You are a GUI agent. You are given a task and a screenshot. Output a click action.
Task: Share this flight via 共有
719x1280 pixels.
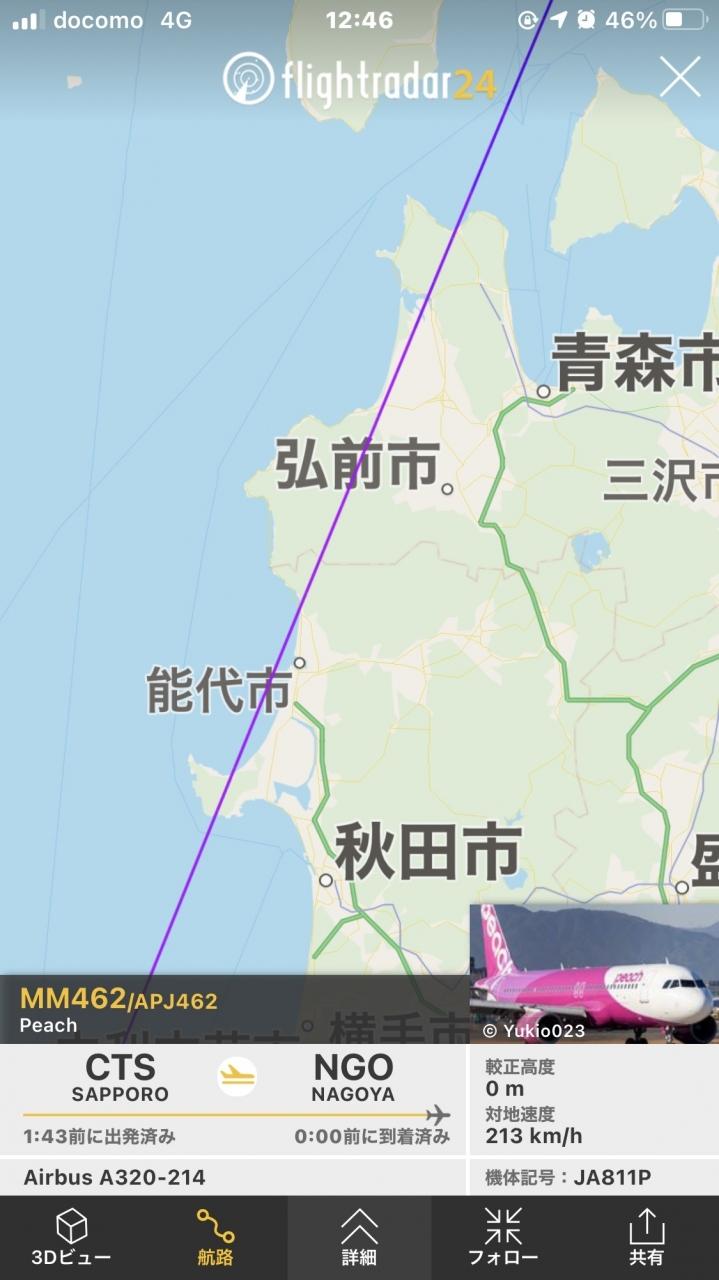pos(646,1238)
